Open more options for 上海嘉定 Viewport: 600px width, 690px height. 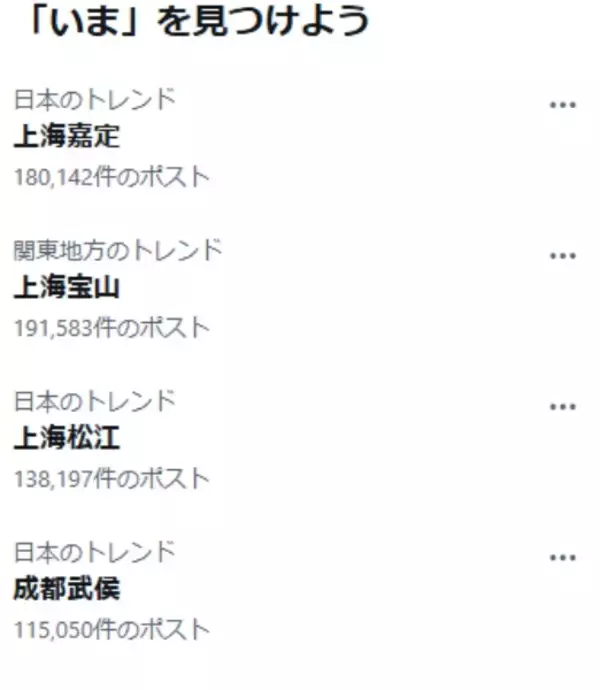[563, 105]
